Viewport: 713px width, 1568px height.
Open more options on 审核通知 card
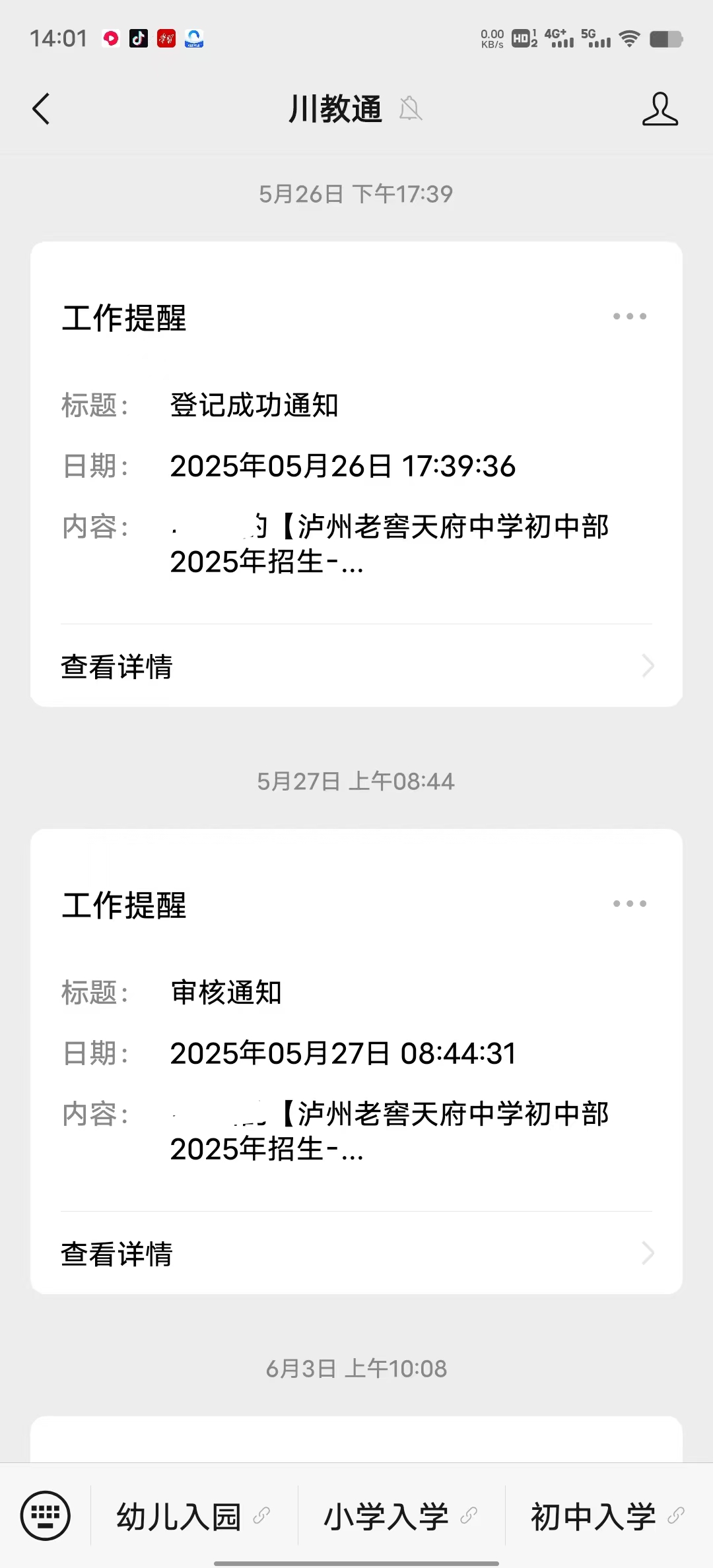tap(629, 903)
